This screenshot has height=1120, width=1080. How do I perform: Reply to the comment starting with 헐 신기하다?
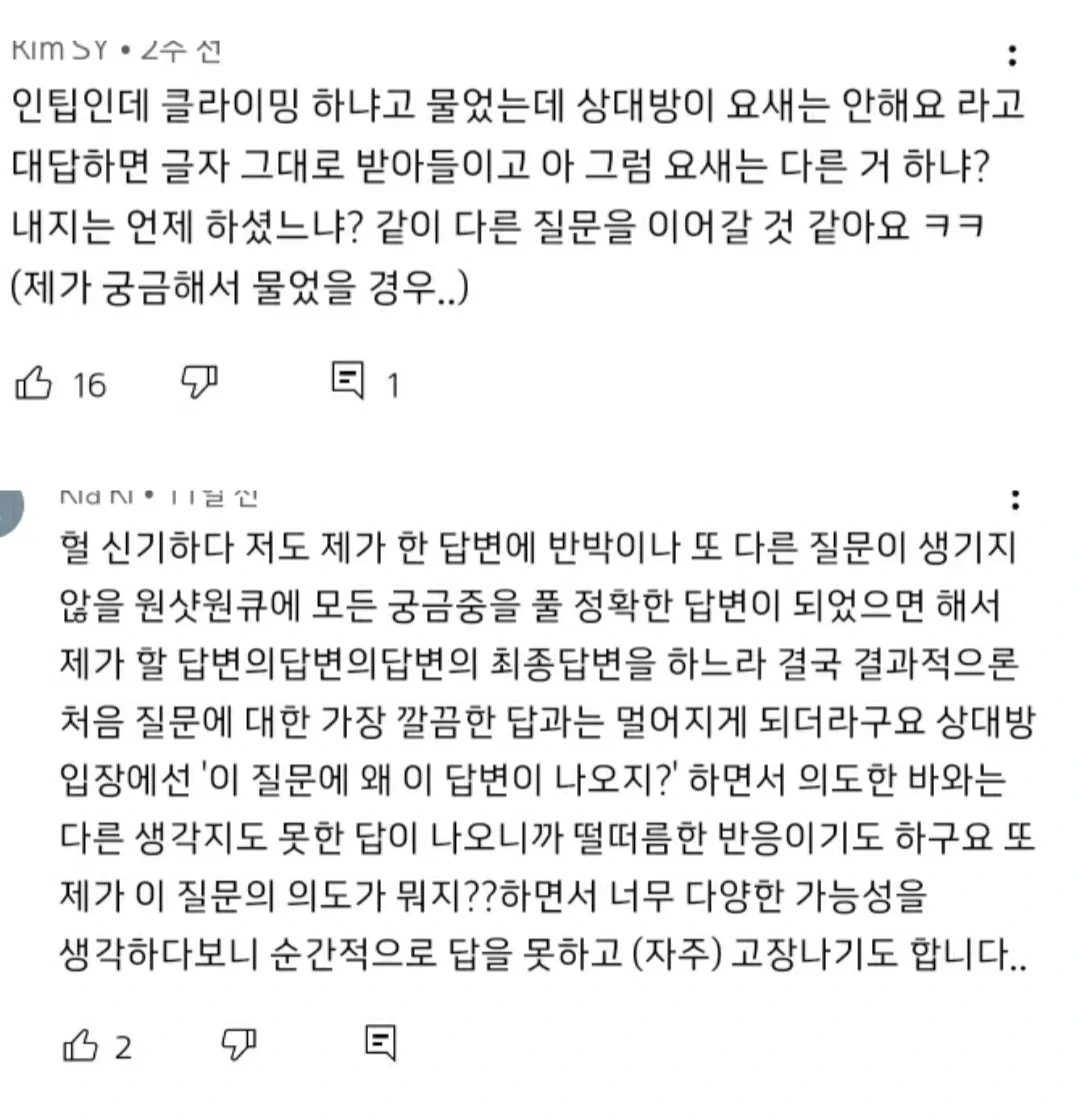coord(380,1043)
